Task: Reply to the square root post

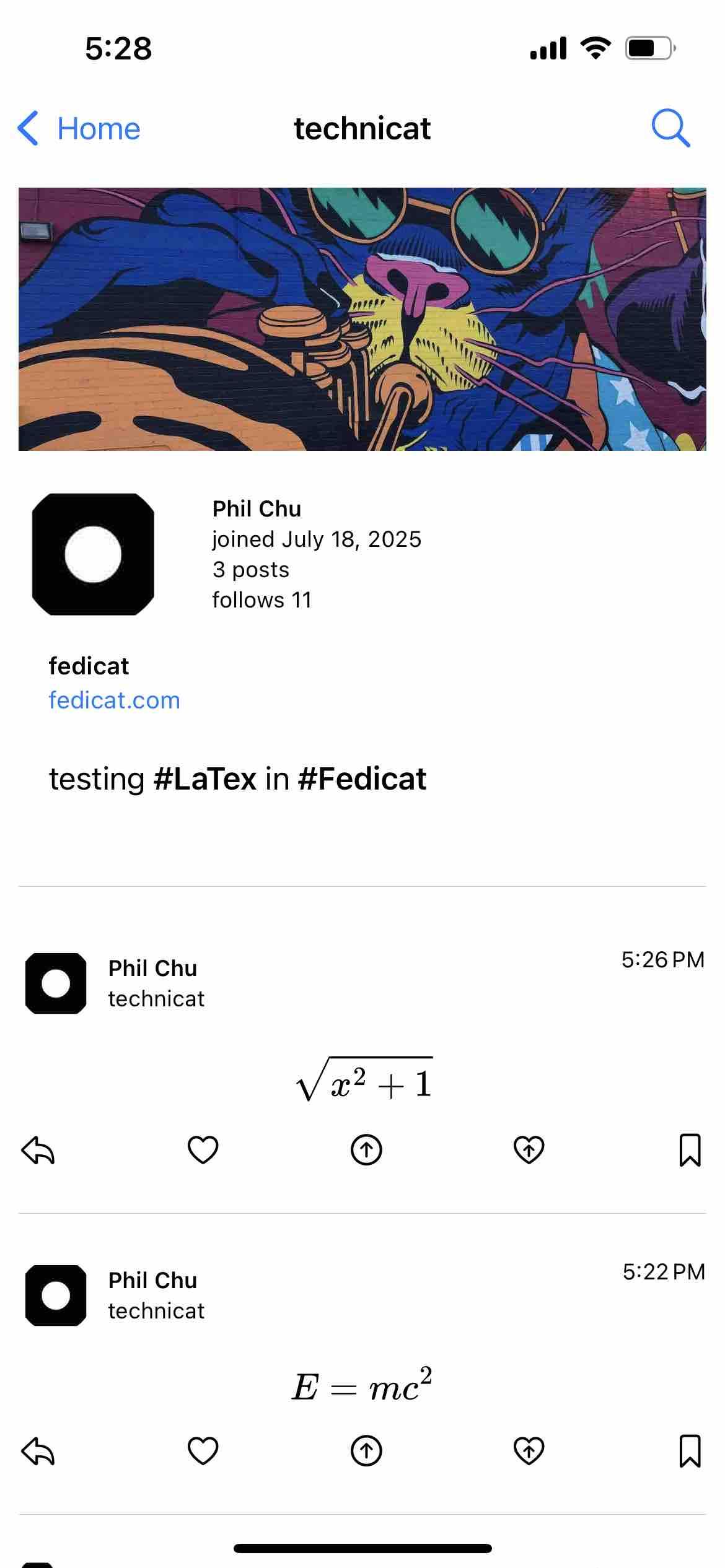Action: [38, 1149]
